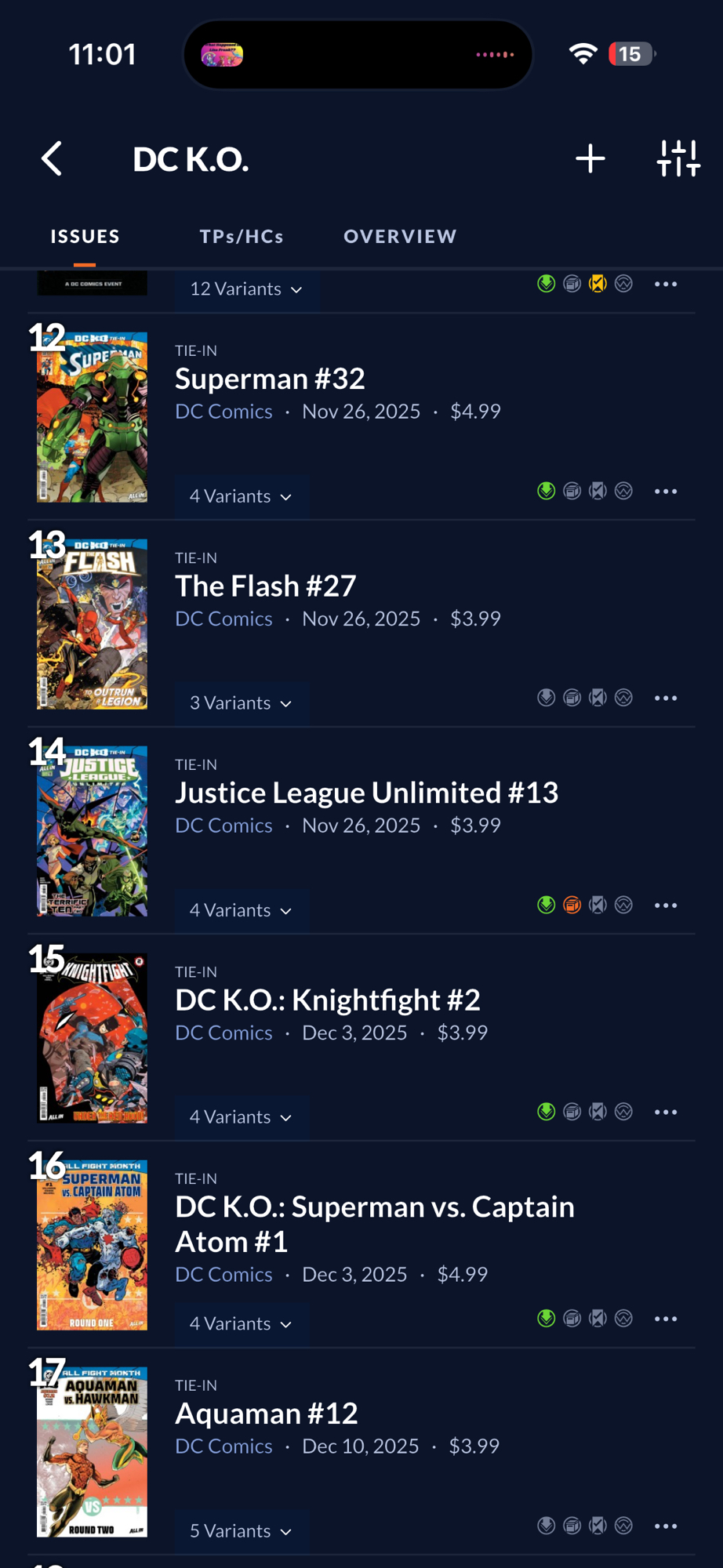The image size is (723, 1568).
Task: Go back using the back arrow
Action: (52, 159)
